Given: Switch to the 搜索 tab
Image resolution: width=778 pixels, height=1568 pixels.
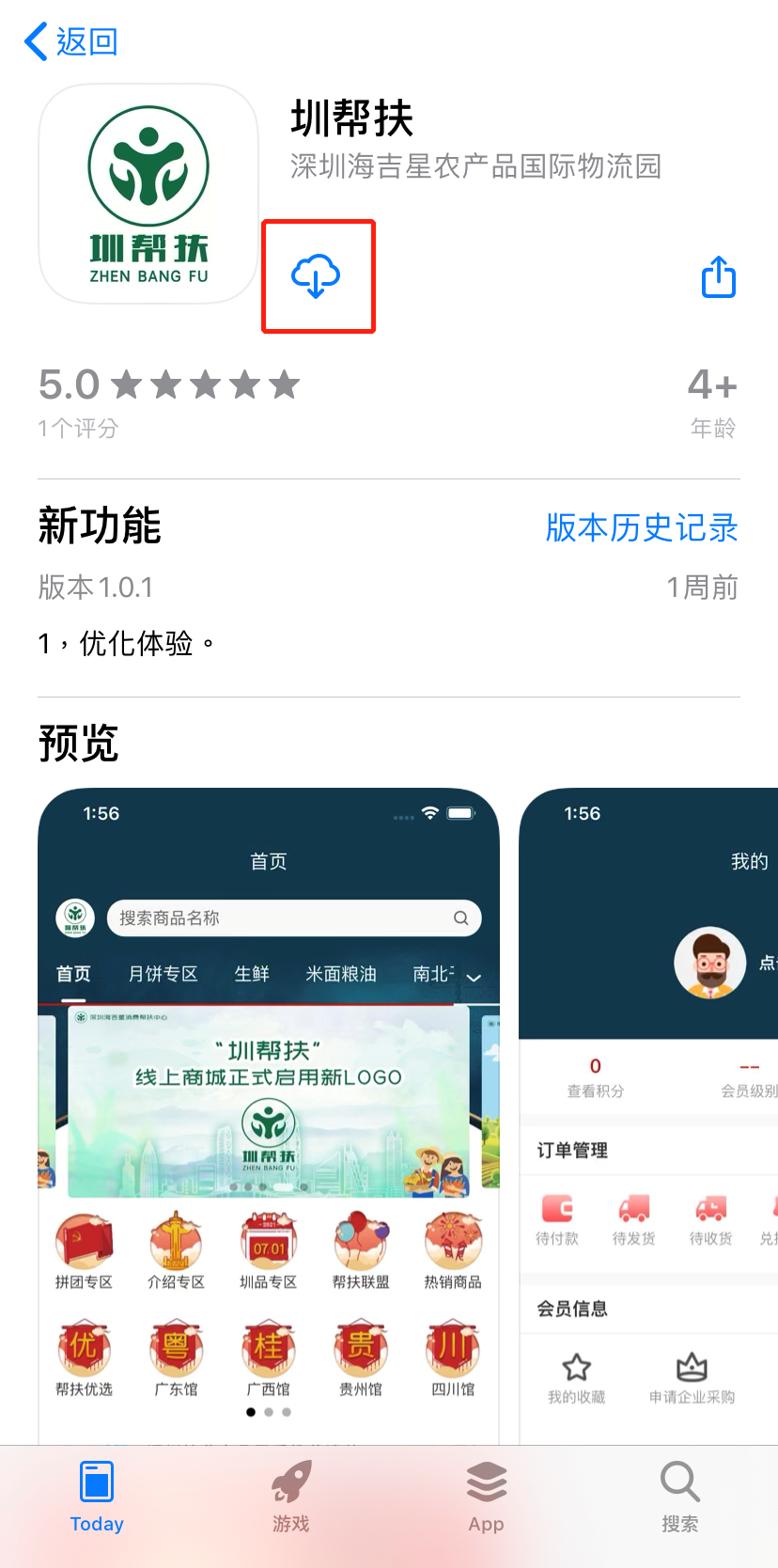Looking at the screenshot, I should pos(679,1498).
